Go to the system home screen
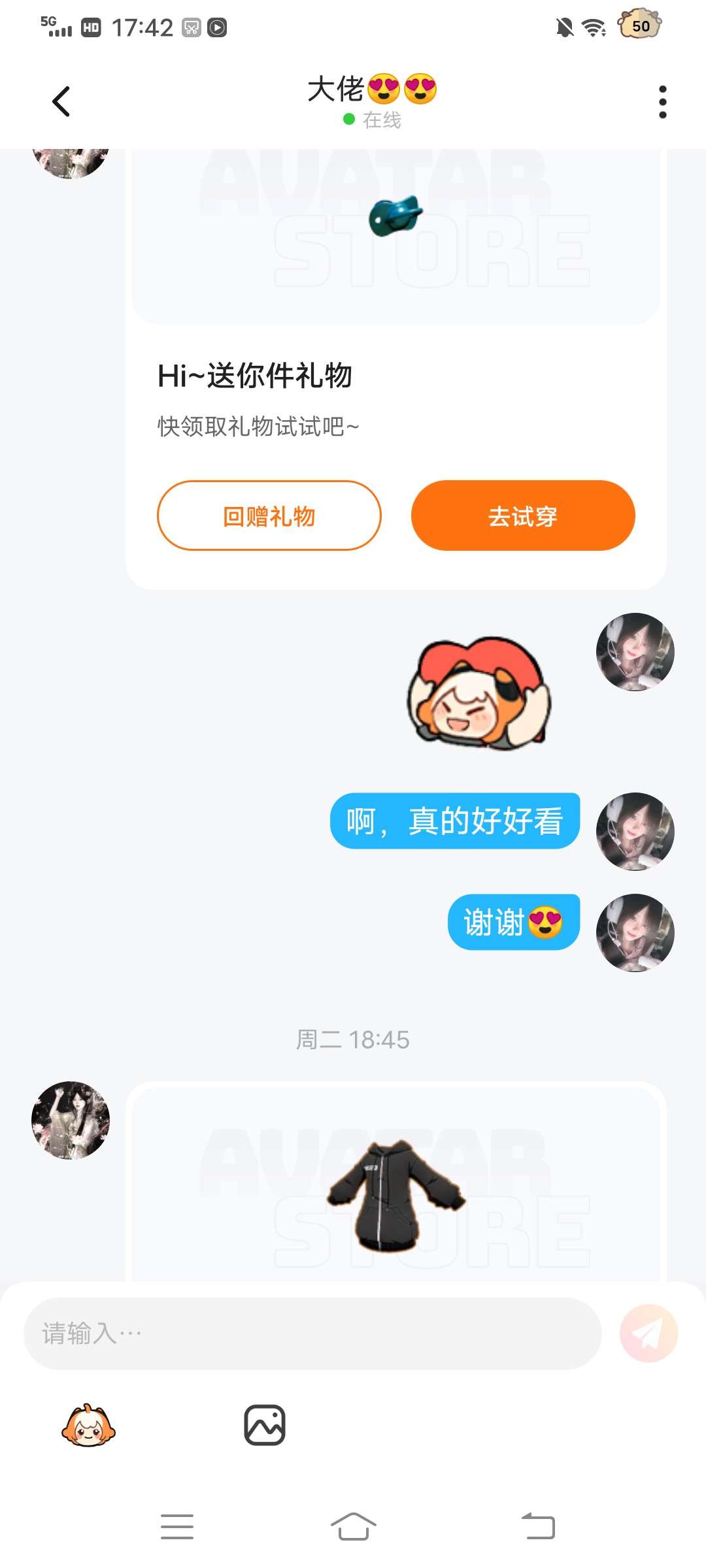The height and width of the screenshot is (1568, 706). coord(353,1527)
